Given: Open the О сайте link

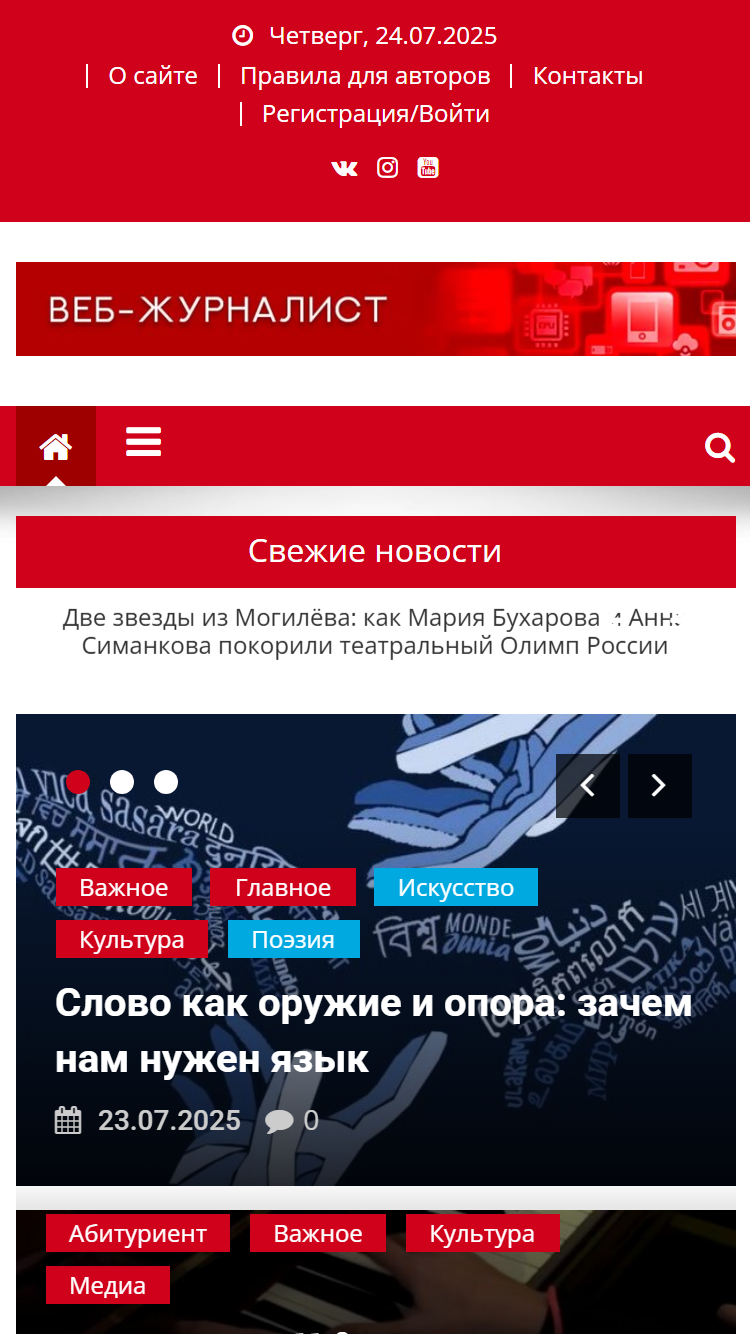Looking at the screenshot, I should [153, 76].
